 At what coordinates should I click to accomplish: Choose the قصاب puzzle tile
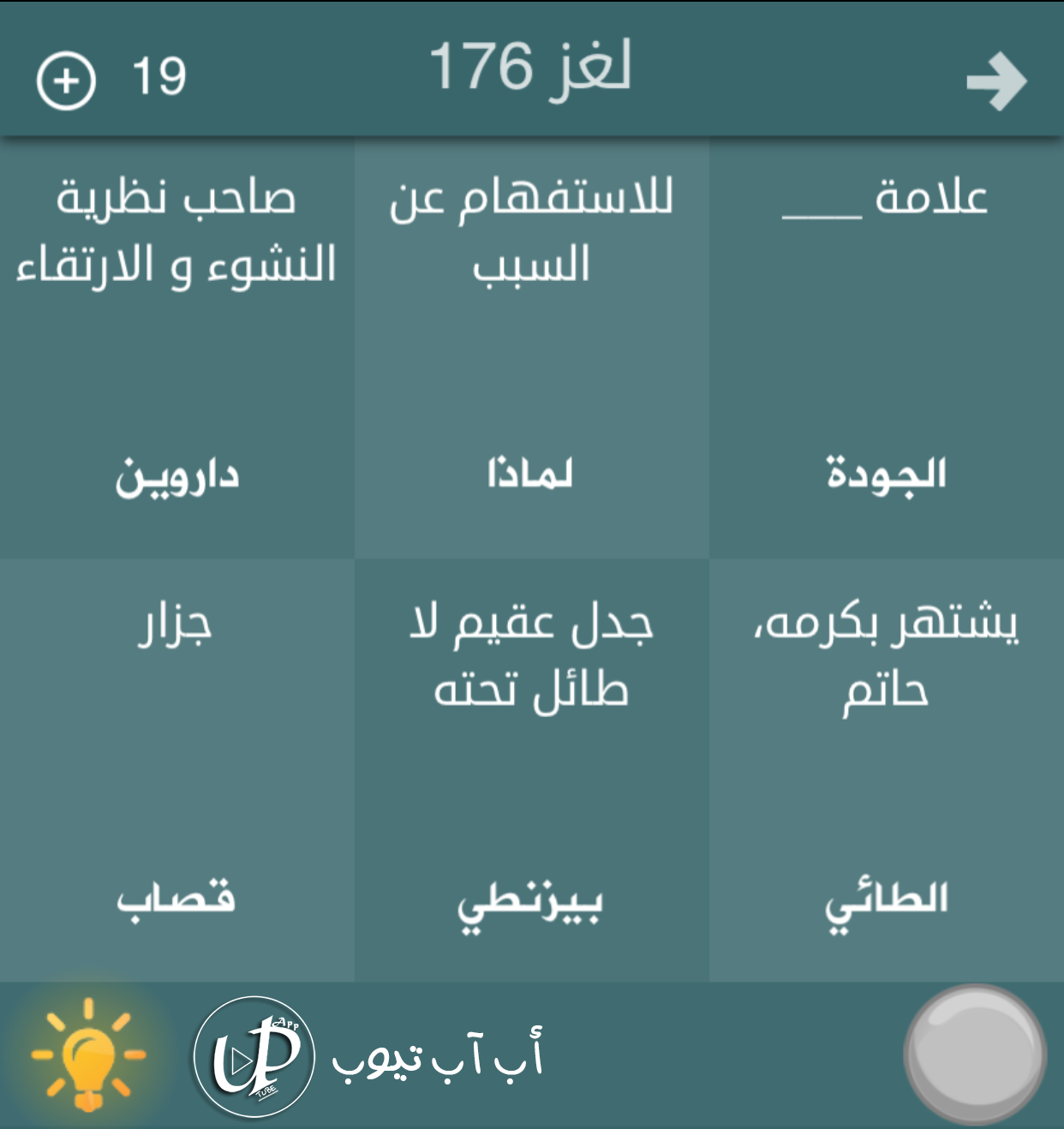coord(177,769)
